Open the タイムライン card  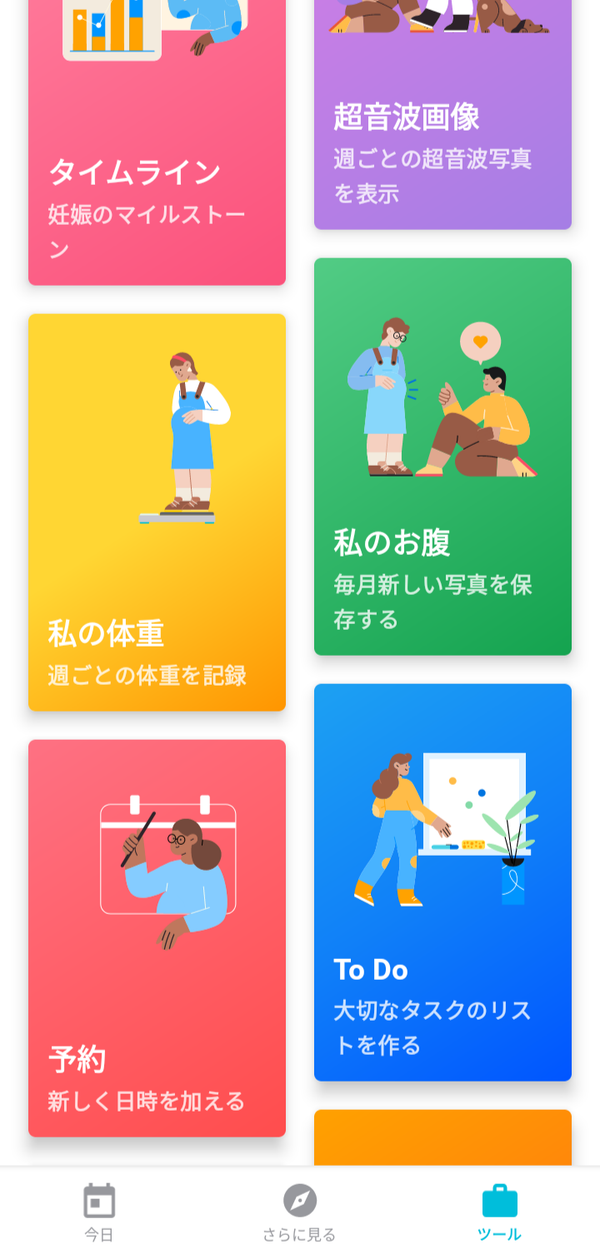coord(157,142)
